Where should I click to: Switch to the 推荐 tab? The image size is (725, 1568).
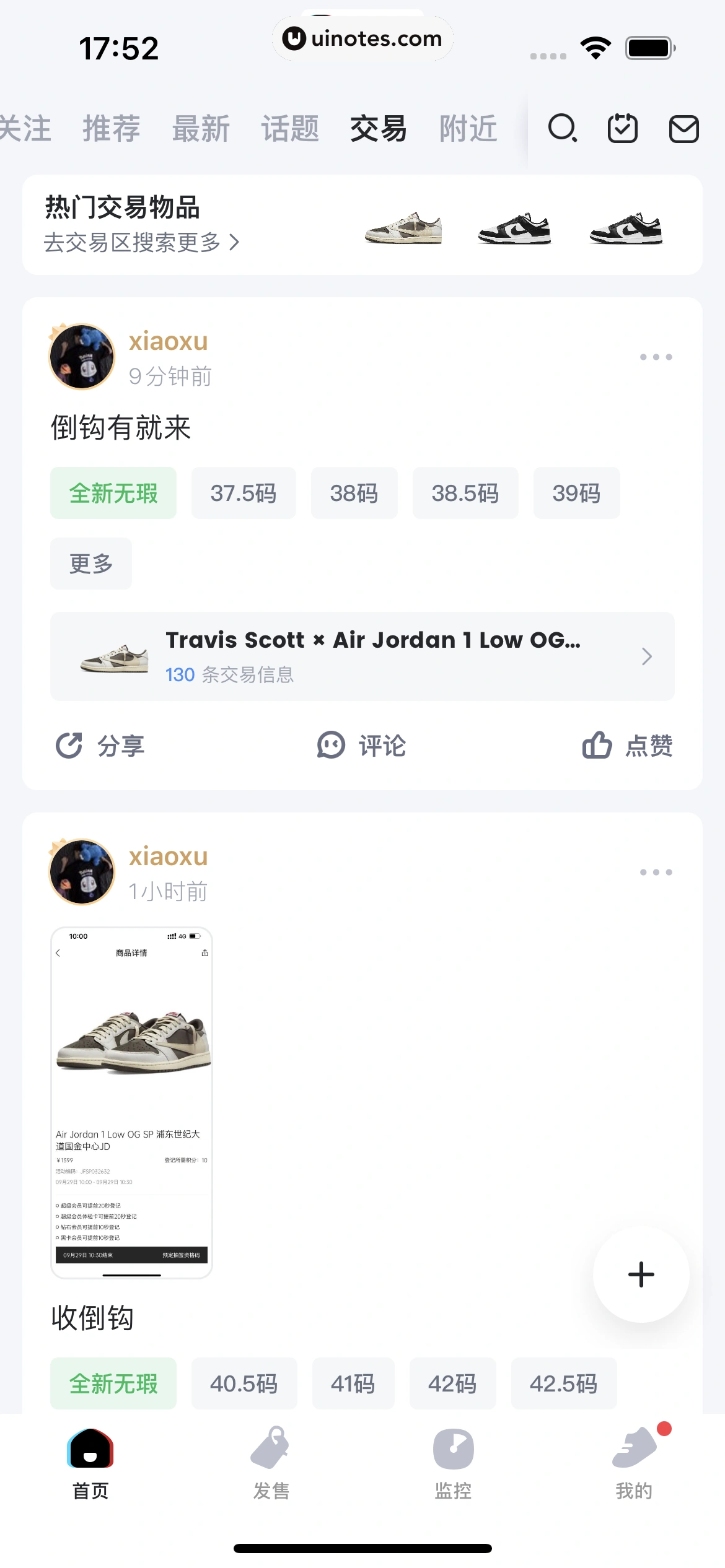112,129
